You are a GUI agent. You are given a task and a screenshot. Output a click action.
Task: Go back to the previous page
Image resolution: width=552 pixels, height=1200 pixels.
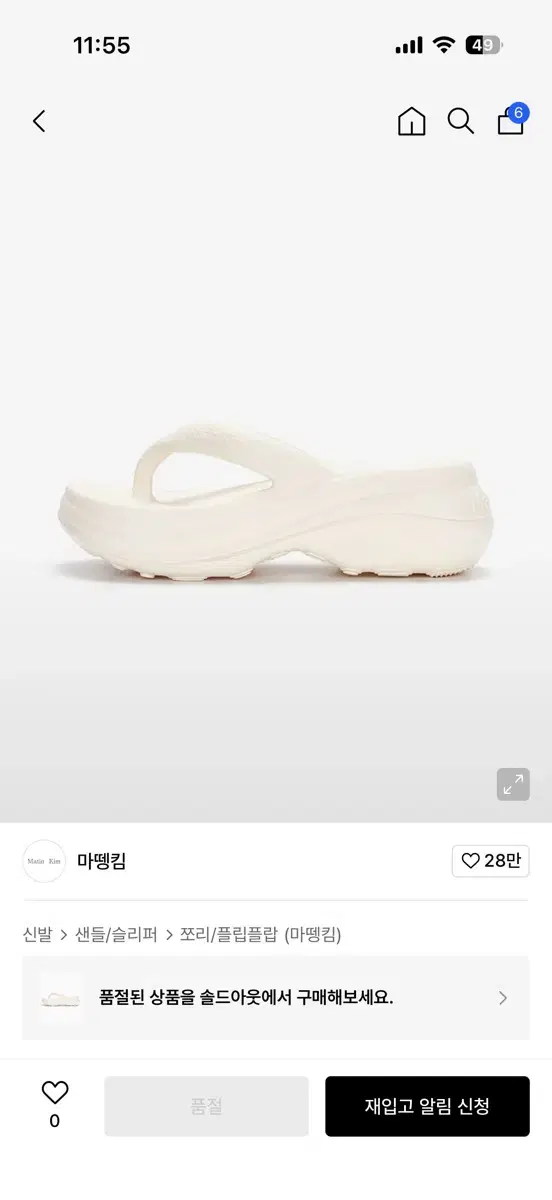tap(39, 121)
